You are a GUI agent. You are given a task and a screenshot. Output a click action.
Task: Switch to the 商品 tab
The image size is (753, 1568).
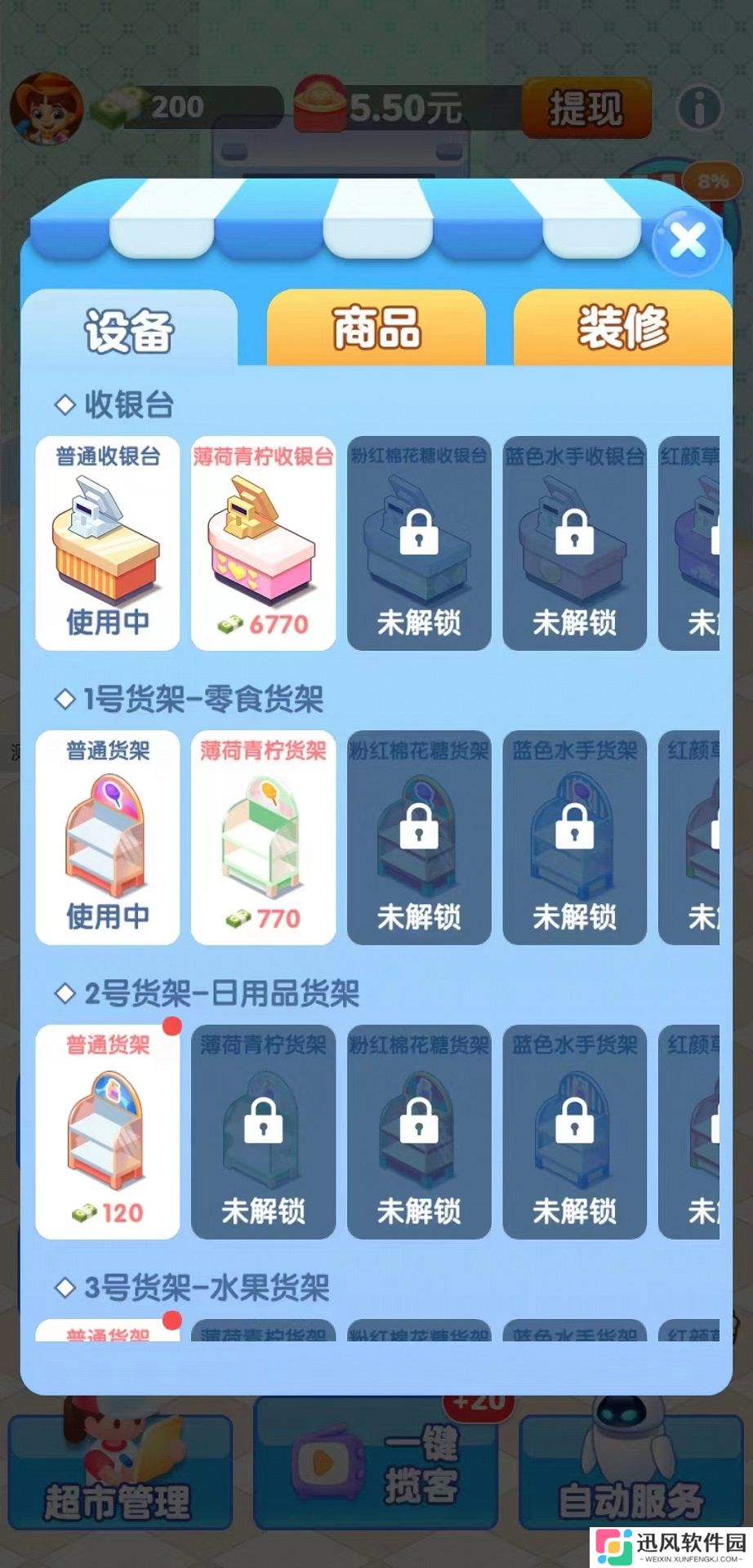point(376,328)
